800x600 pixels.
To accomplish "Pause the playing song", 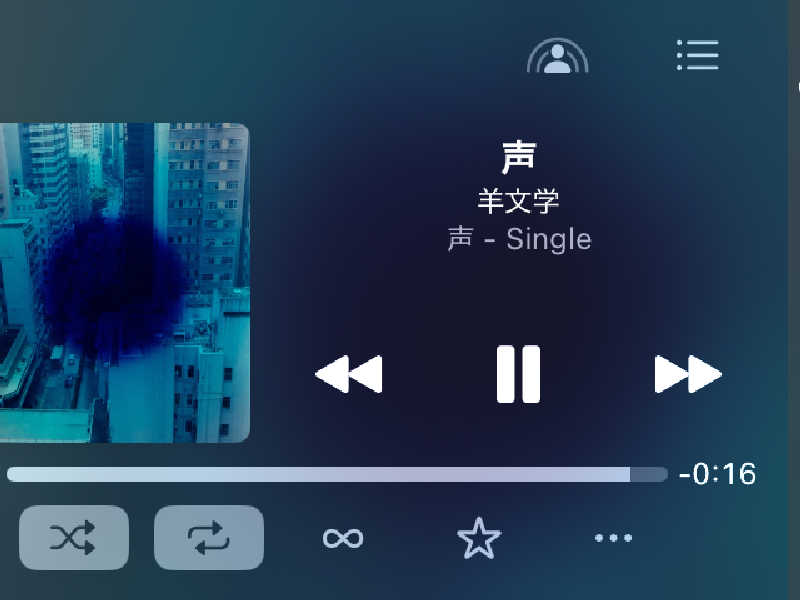I will pyautogui.click(x=518, y=374).
